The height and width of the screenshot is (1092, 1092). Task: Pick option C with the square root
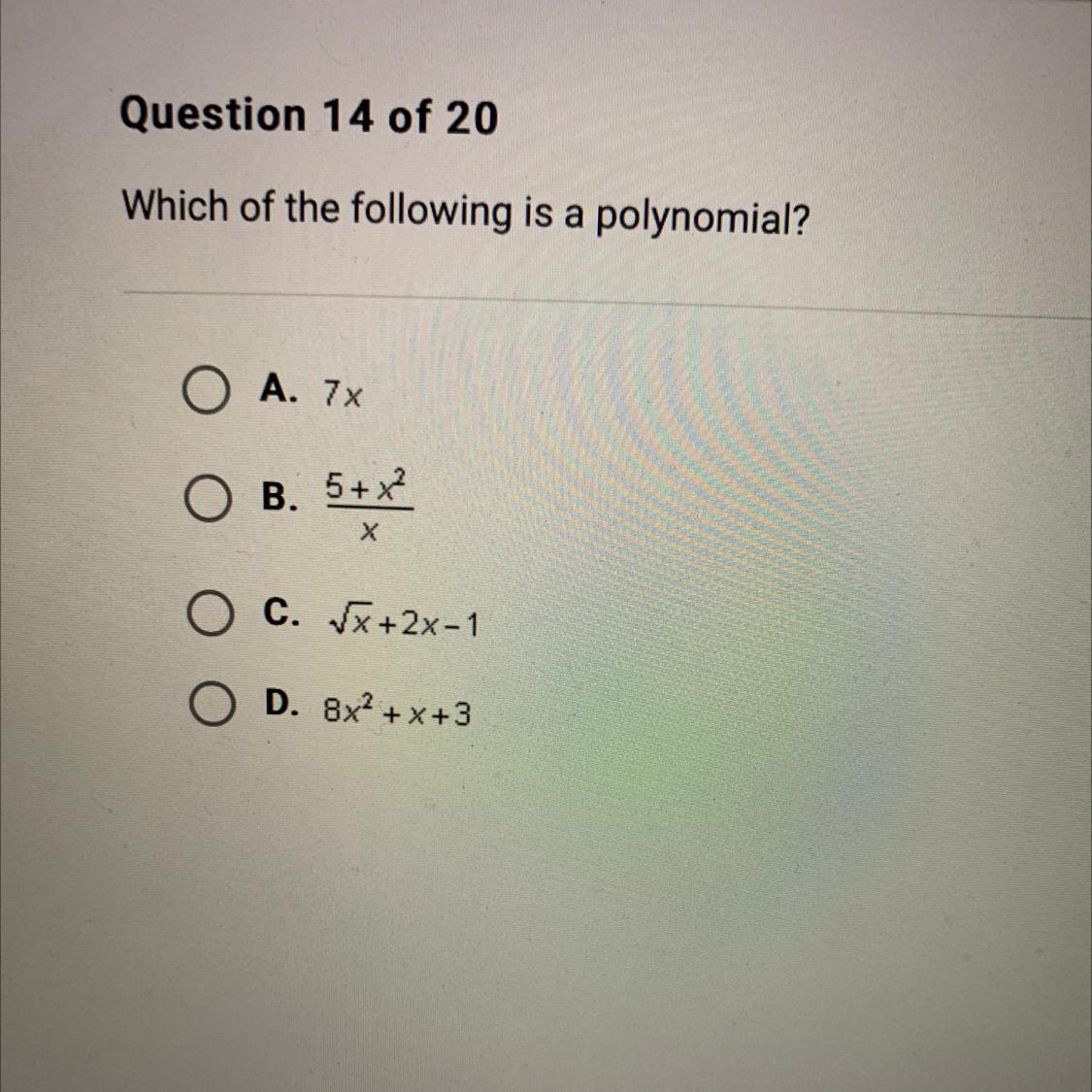(209, 613)
